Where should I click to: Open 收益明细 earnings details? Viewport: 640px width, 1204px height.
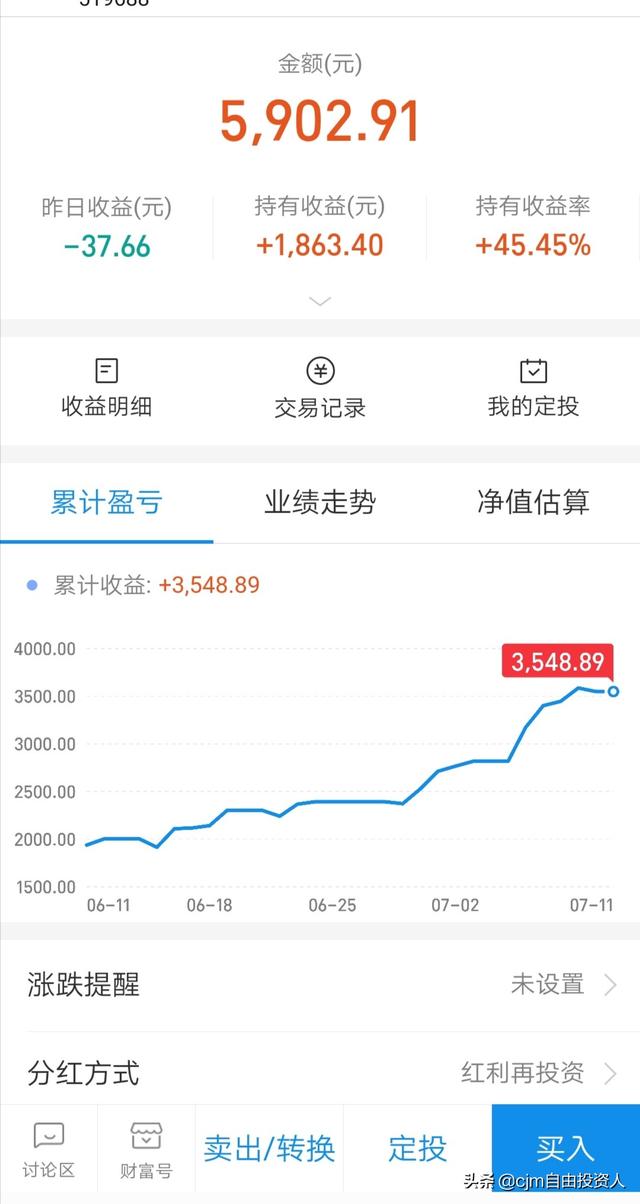coord(106,388)
